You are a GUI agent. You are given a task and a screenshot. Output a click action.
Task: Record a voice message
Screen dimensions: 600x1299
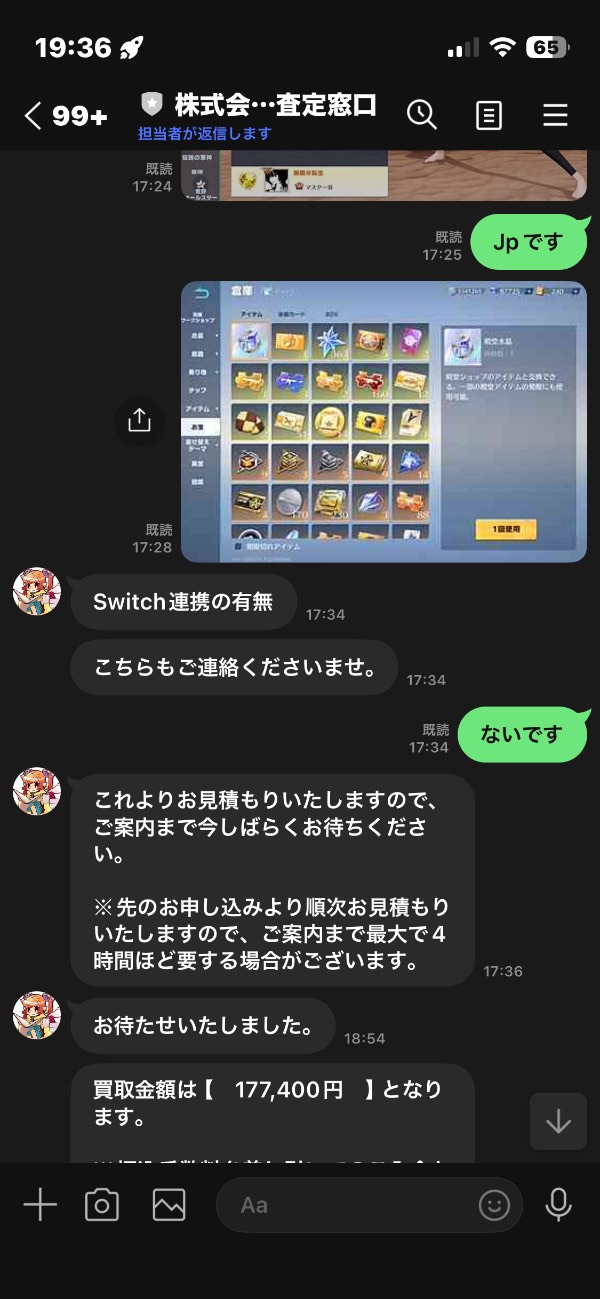(558, 1205)
